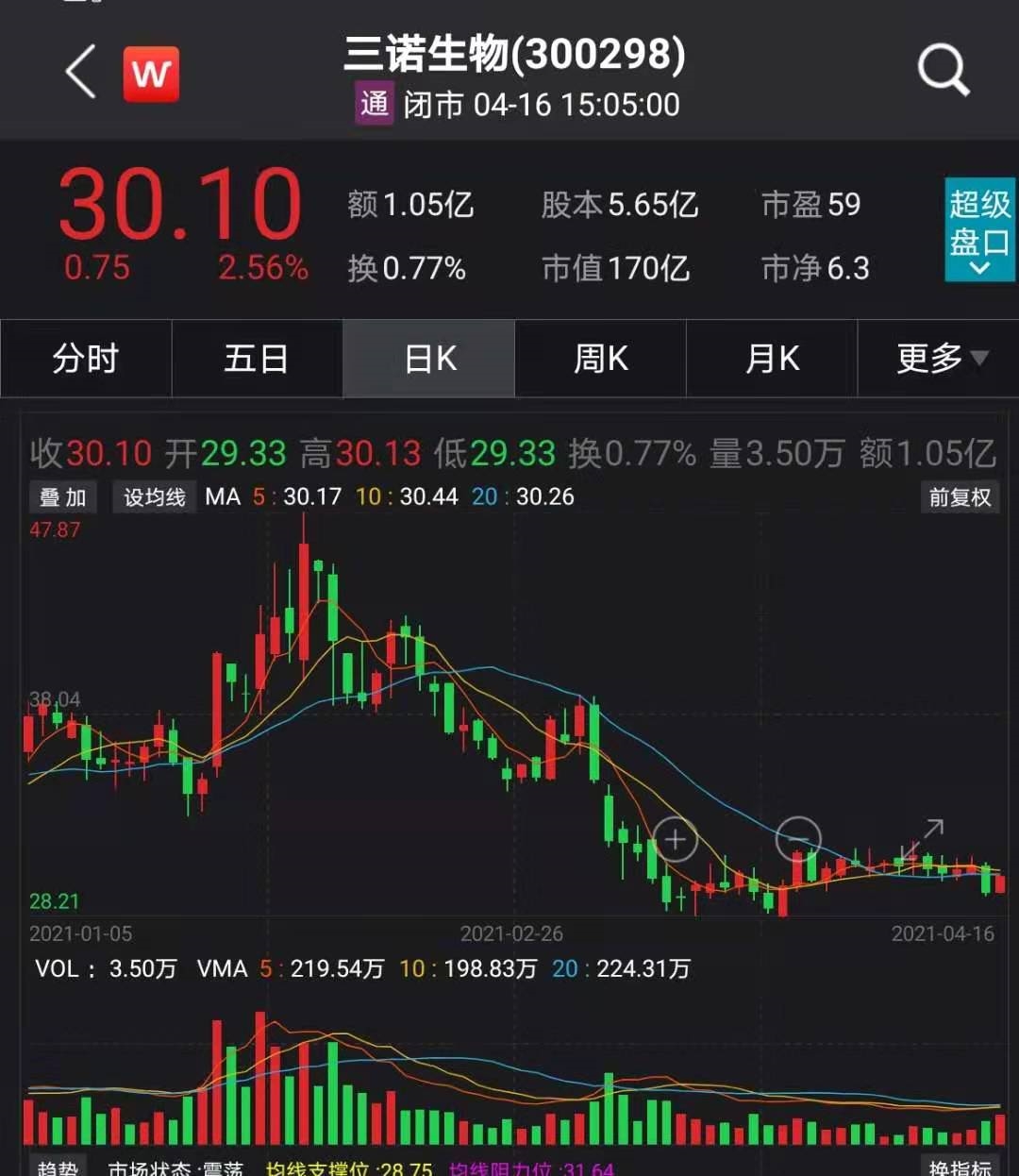Viewport: 1019px width, 1176px height.
Task: Switch to the 周K chart tab
Action: 601,359
